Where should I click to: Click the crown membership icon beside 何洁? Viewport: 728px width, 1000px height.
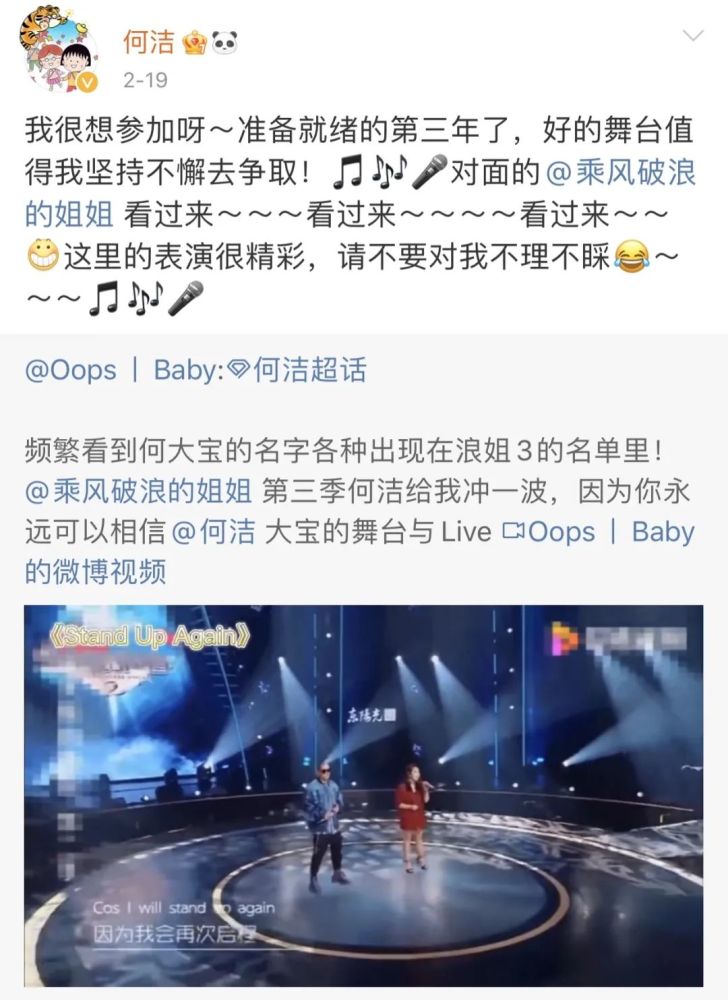[x=193, y=42]
